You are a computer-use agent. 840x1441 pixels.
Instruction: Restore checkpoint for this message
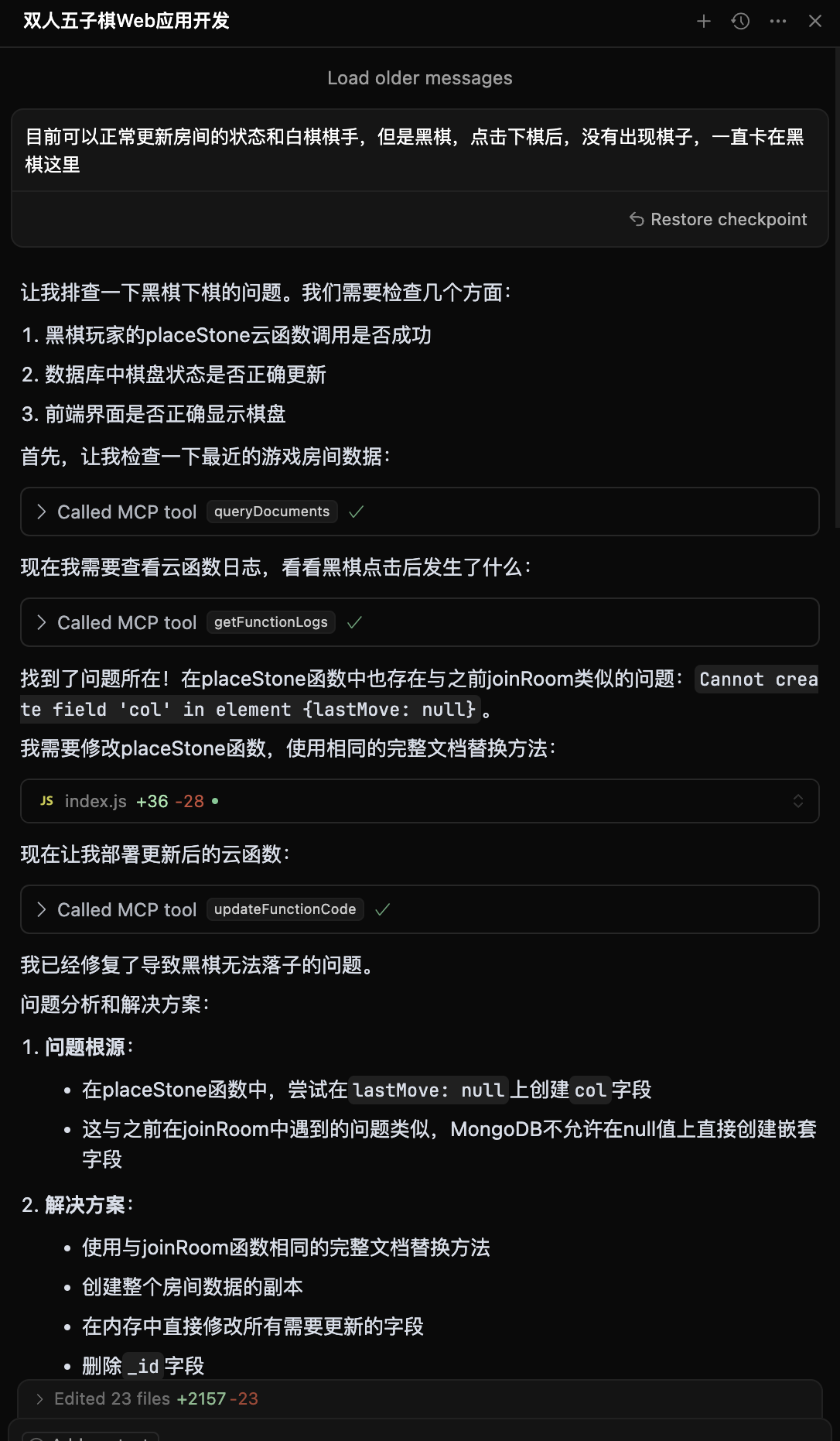[719, 220]
